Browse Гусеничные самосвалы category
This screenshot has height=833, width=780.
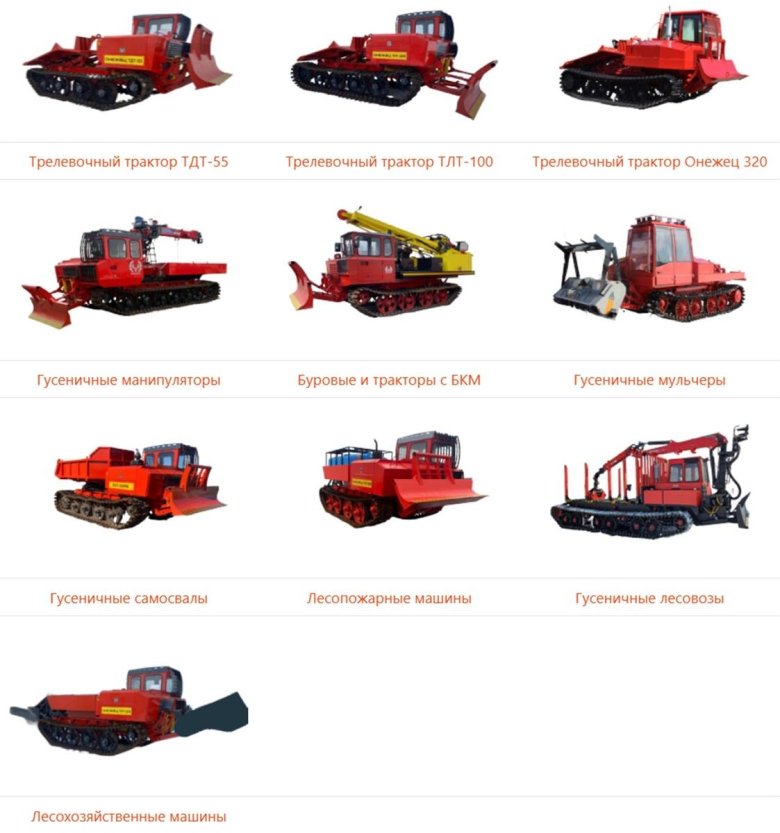pos(129,598)
